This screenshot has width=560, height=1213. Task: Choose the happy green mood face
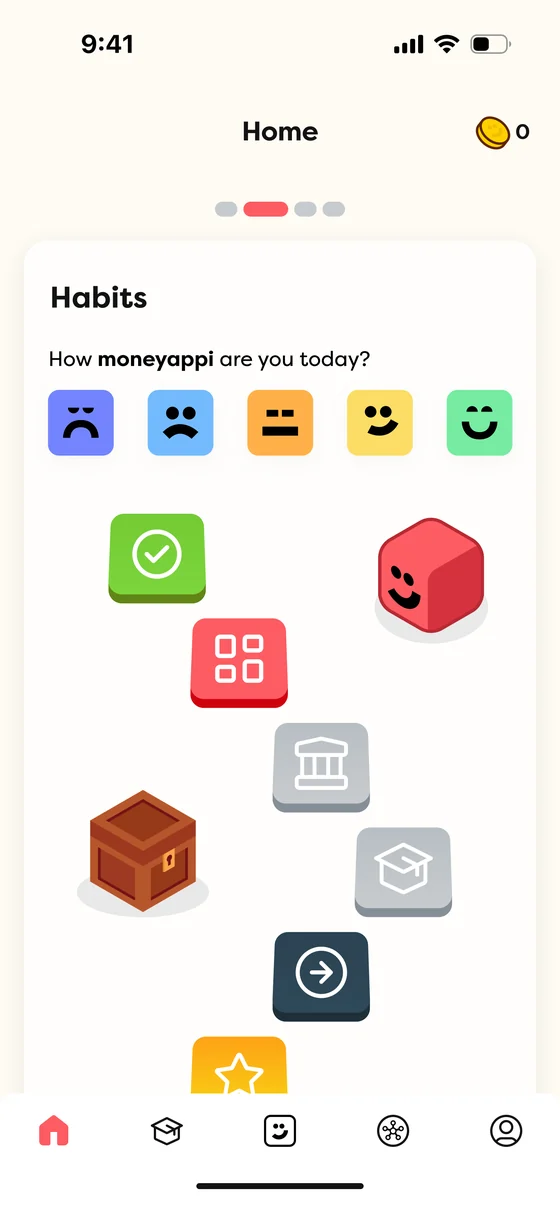479,423
